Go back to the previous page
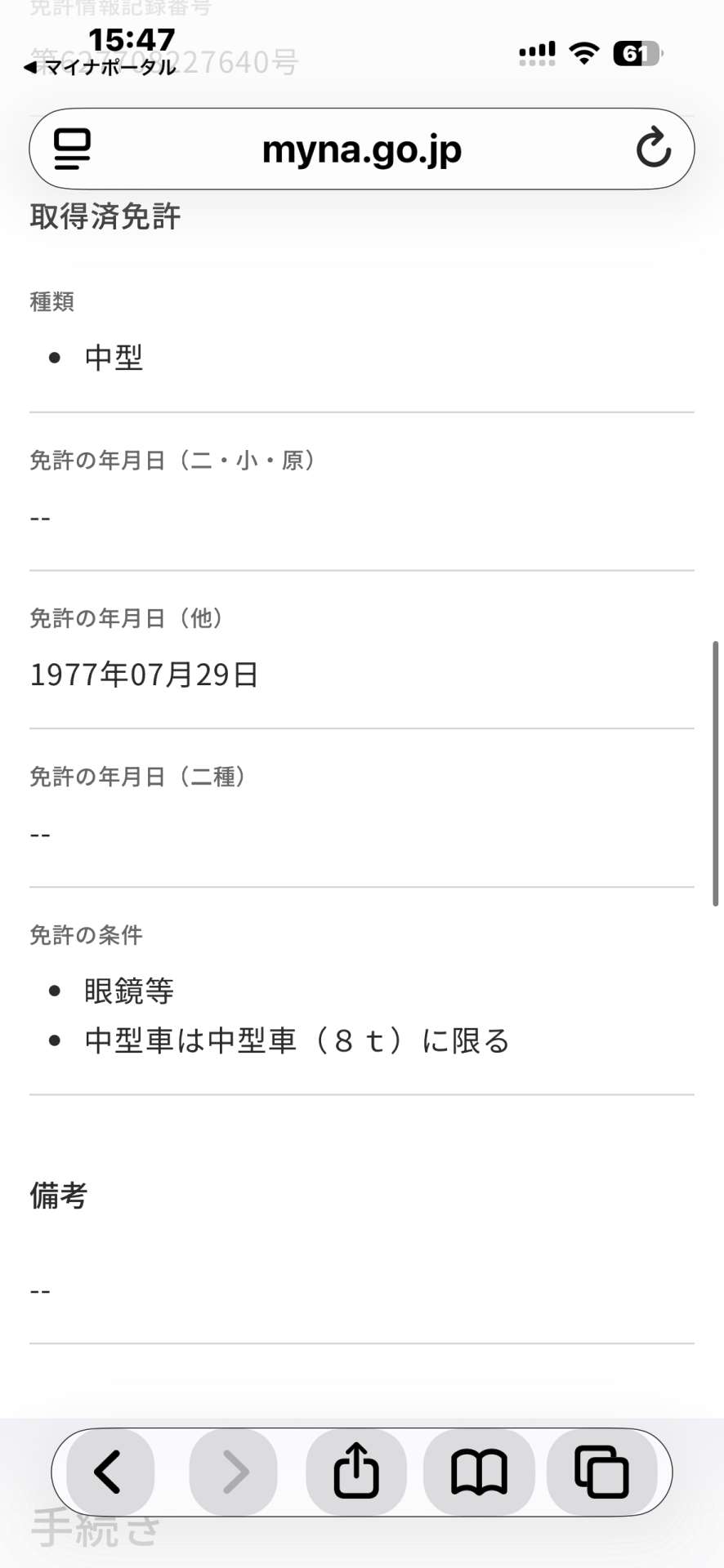Viewport: 724px width, 1568px height. [109, 1472]
